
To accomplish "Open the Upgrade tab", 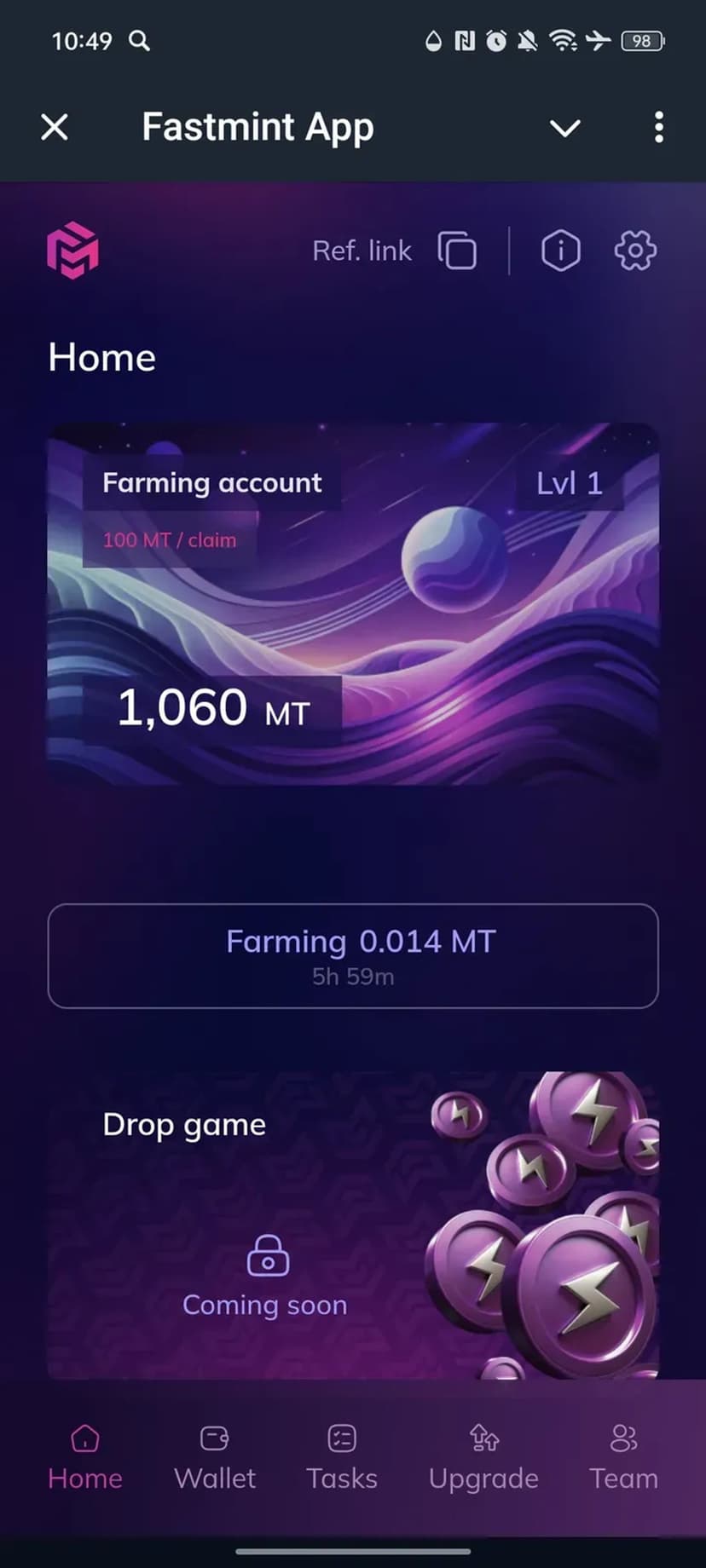I will click(483, 1457).
